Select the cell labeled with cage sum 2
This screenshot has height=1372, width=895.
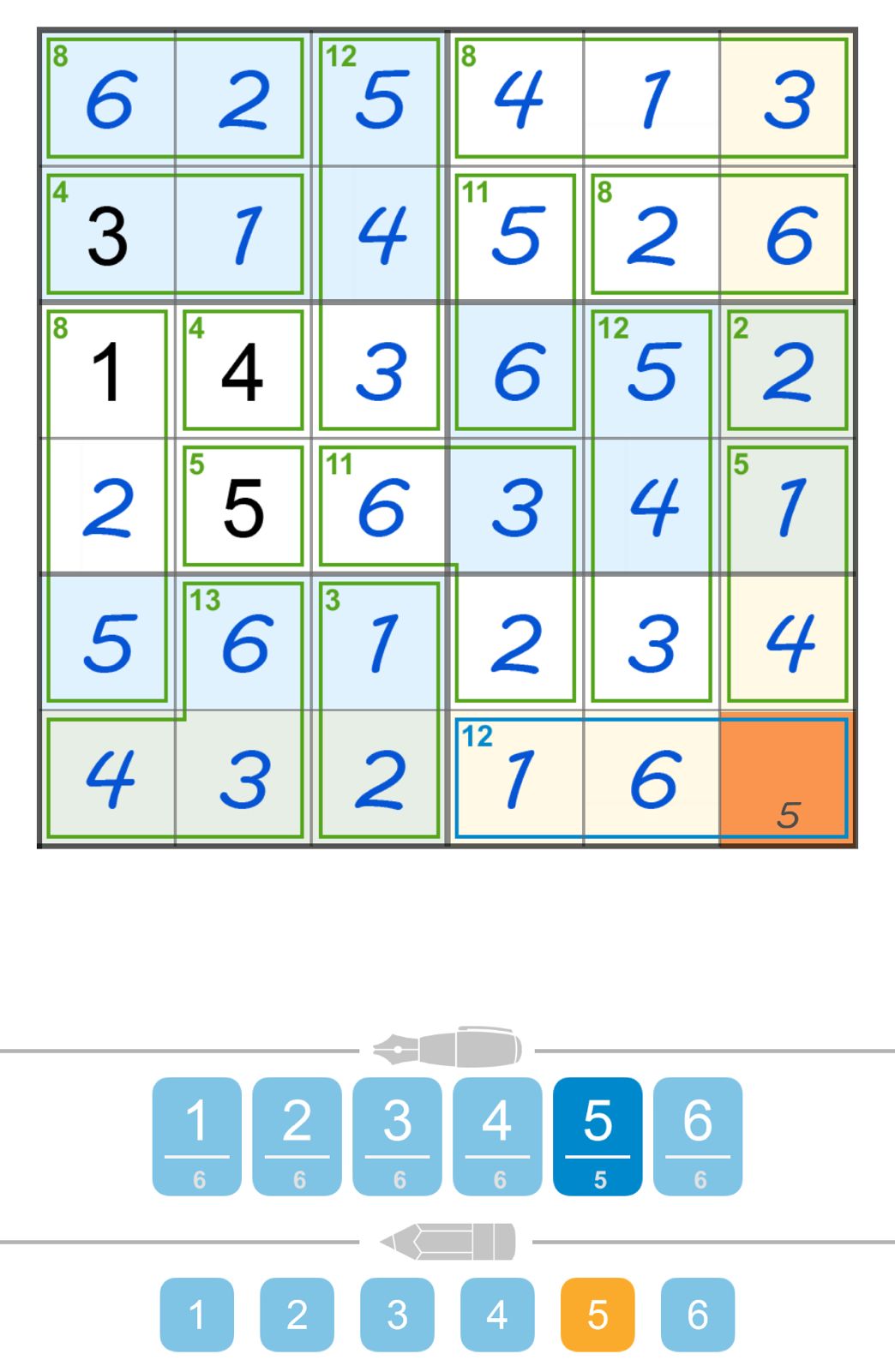pos(788,370)
